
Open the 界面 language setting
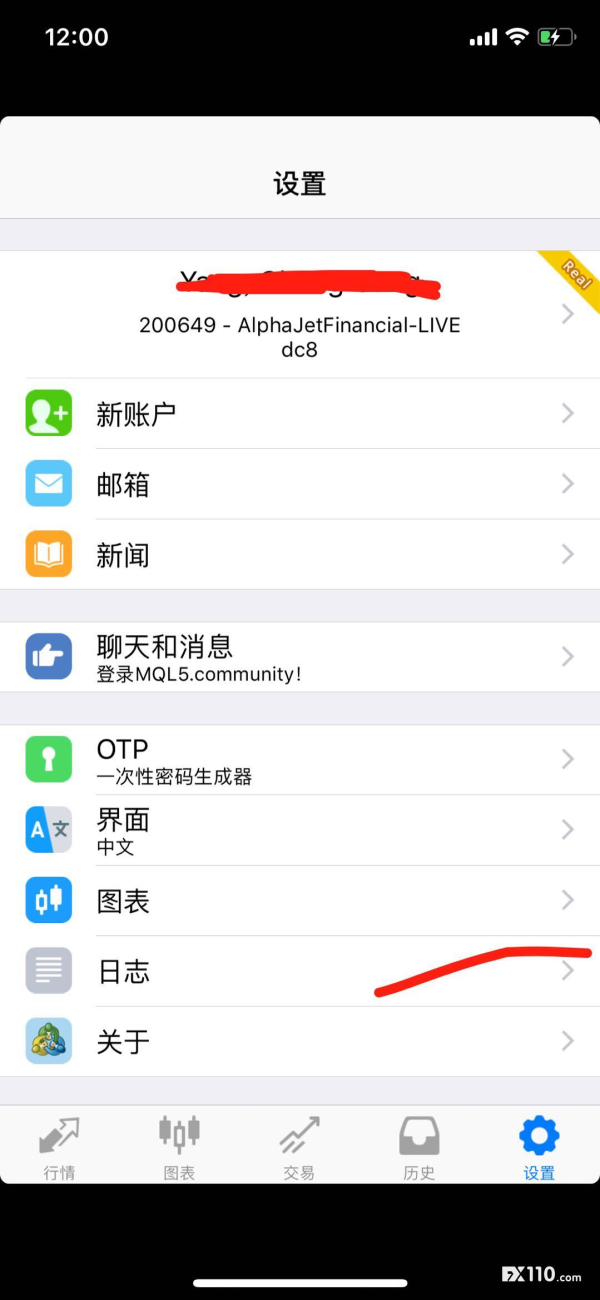(x=300, y=830)
